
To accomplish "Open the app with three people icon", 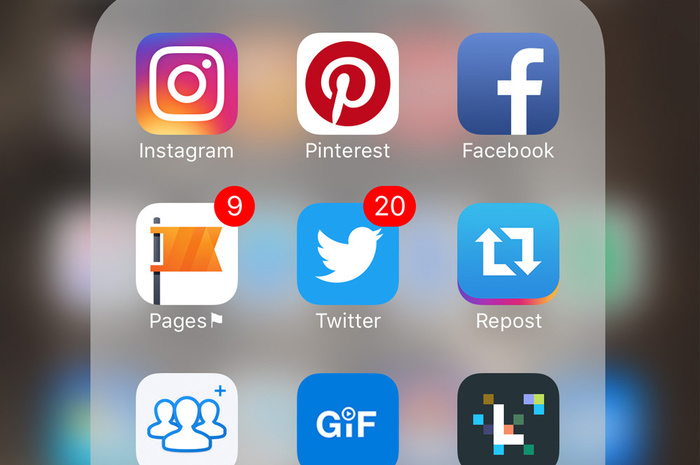I will click(187, 420).
